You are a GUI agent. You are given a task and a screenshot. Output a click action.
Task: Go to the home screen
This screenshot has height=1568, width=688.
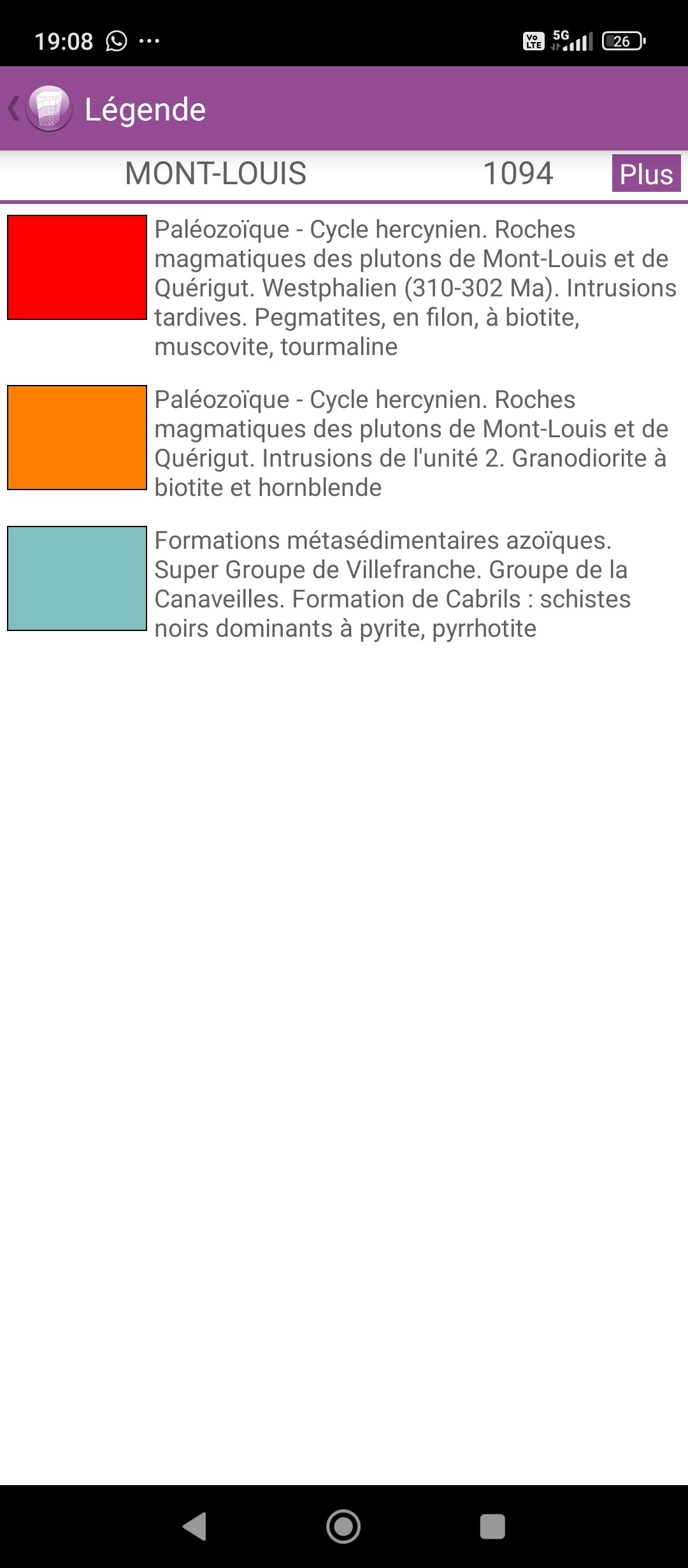(343, 1527)
